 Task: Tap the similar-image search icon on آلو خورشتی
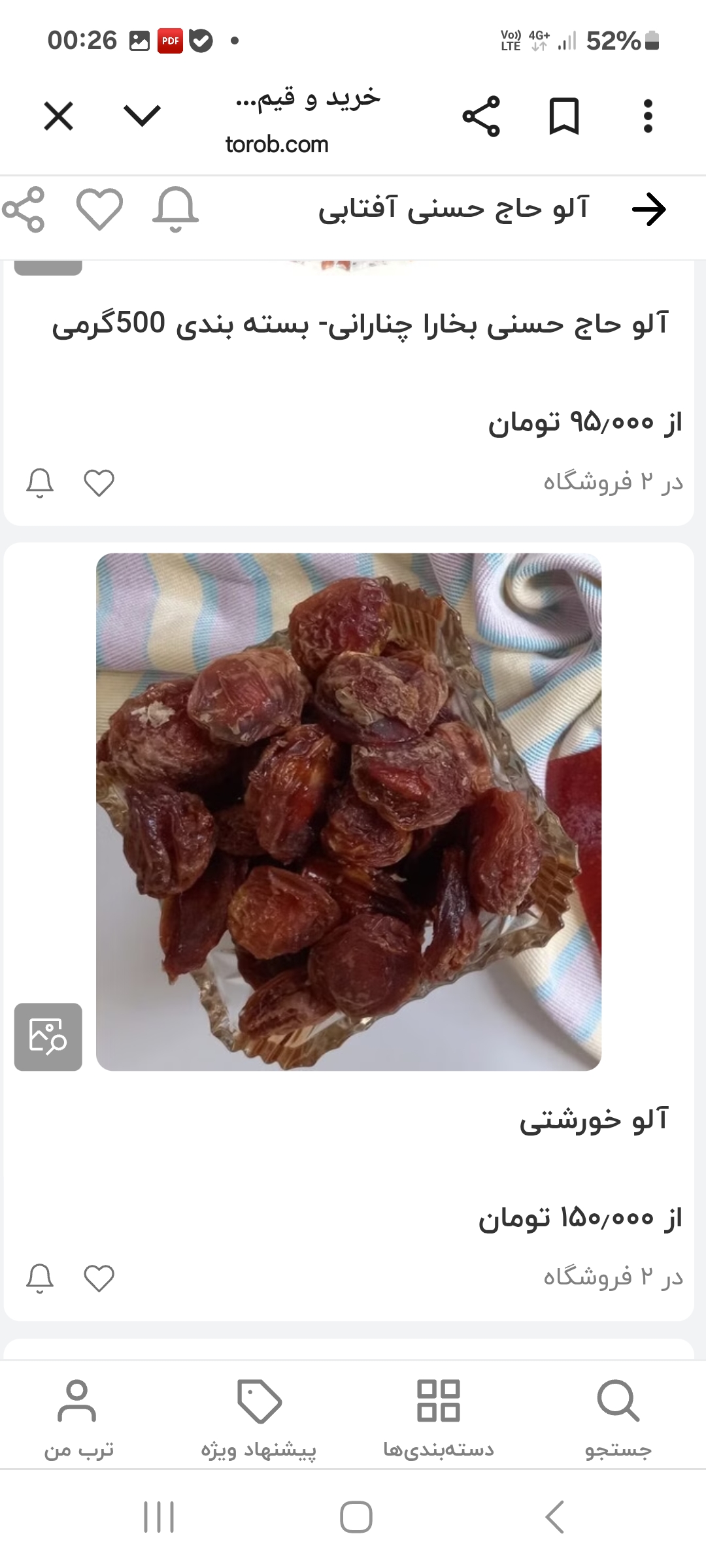point(48,1037)
